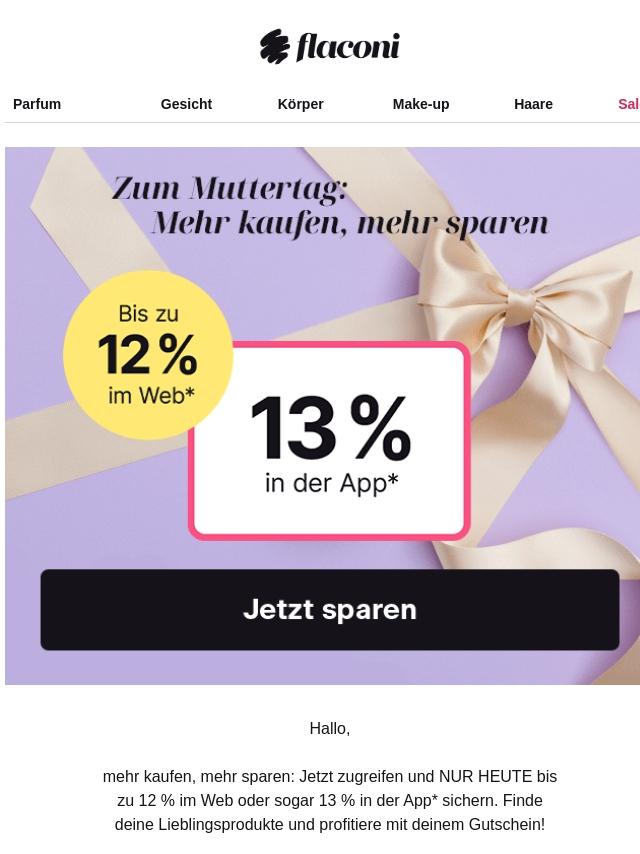
Task: Go to the Gesicht category
Action: [186, 104]
